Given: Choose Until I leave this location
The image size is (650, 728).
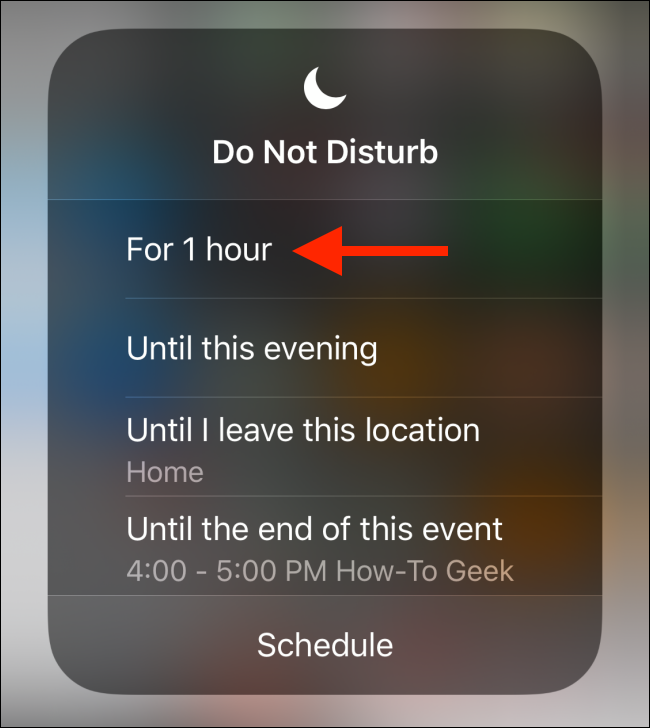Looking at the screenshot, I should pyautogui.click(x=303, y=446).
